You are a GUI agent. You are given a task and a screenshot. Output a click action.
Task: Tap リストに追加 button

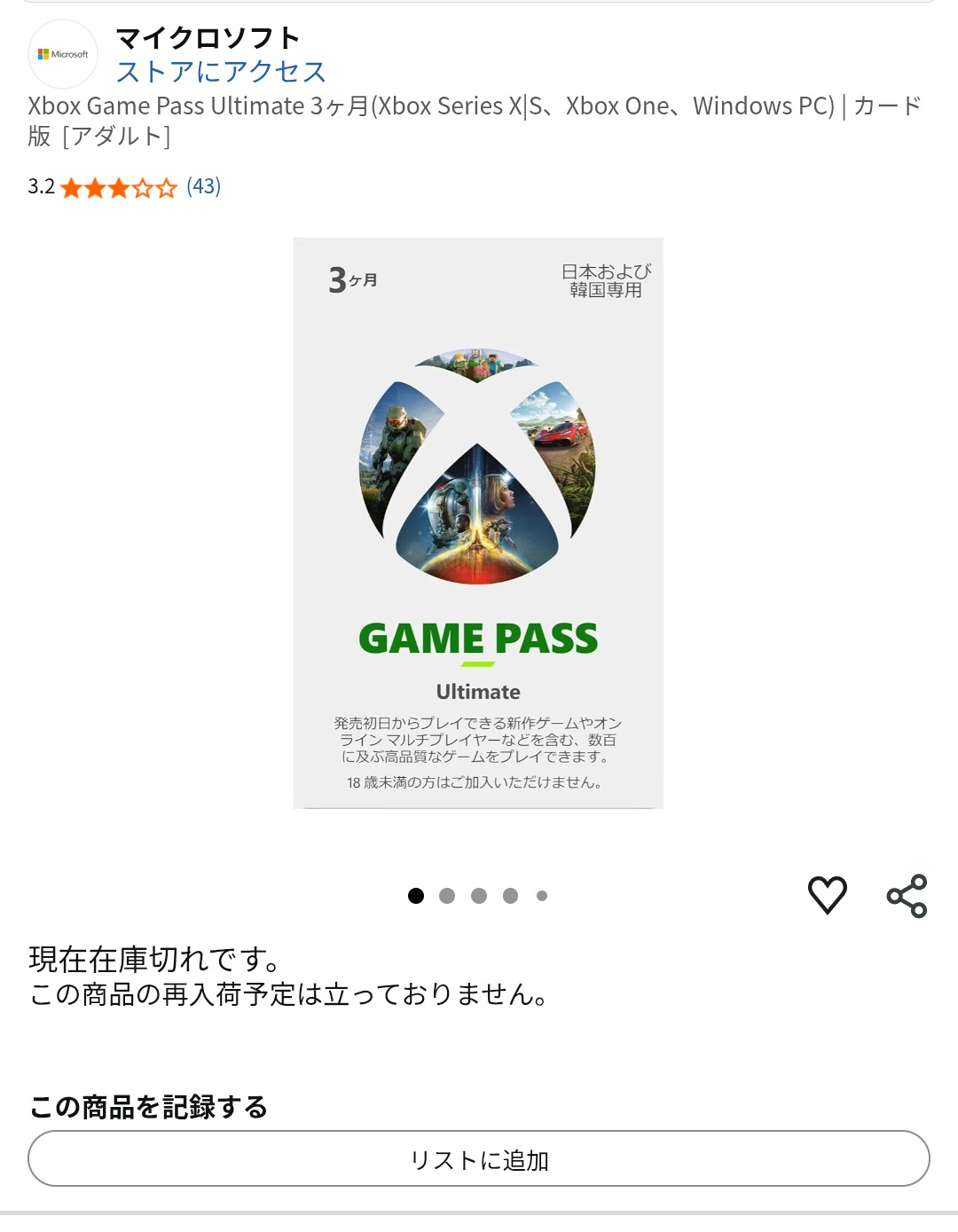pos(479,1159)
